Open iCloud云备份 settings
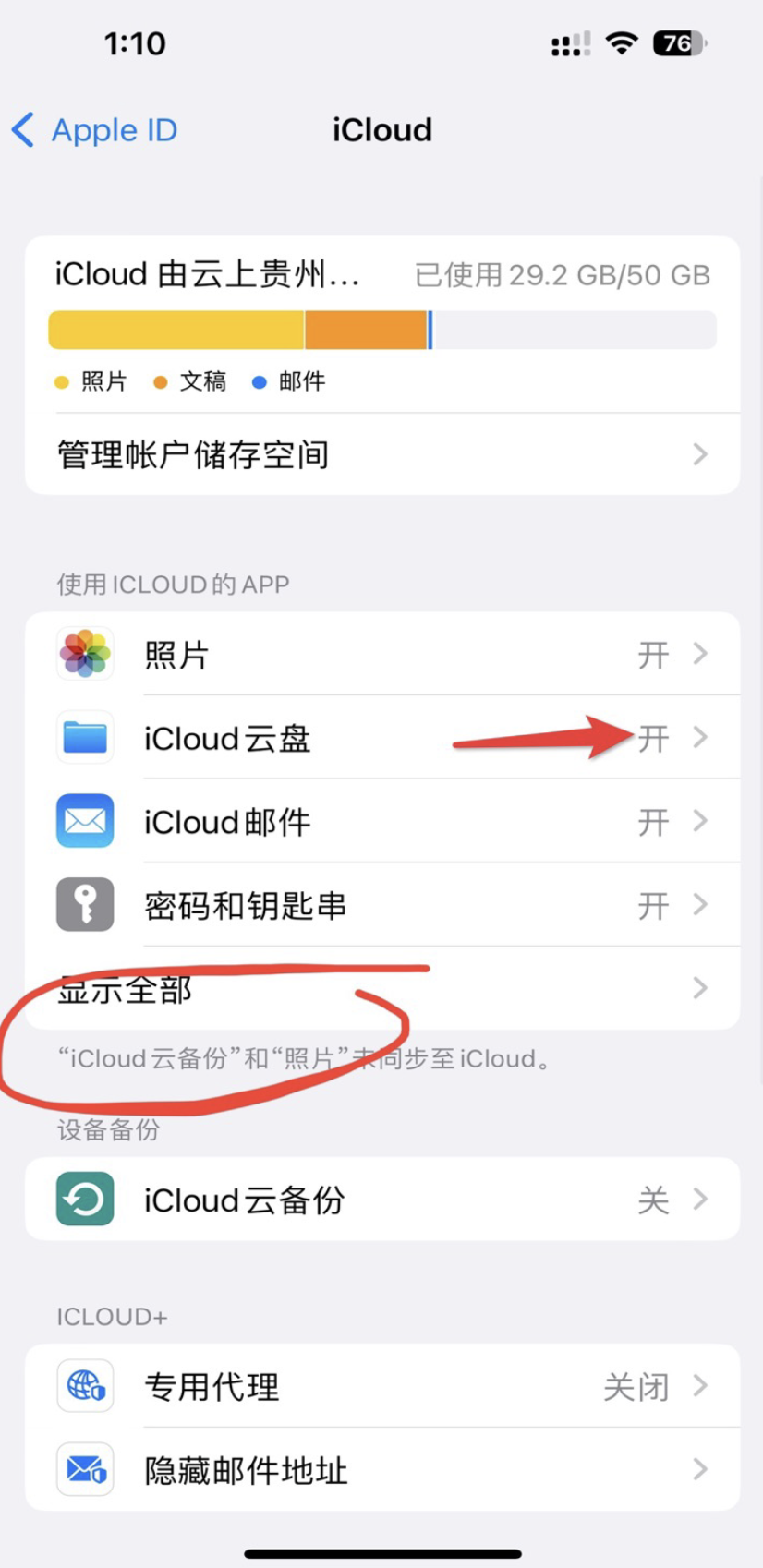Image resolution: width=763 pixels, height=1568 pixels. click(x=381, y=1200)
